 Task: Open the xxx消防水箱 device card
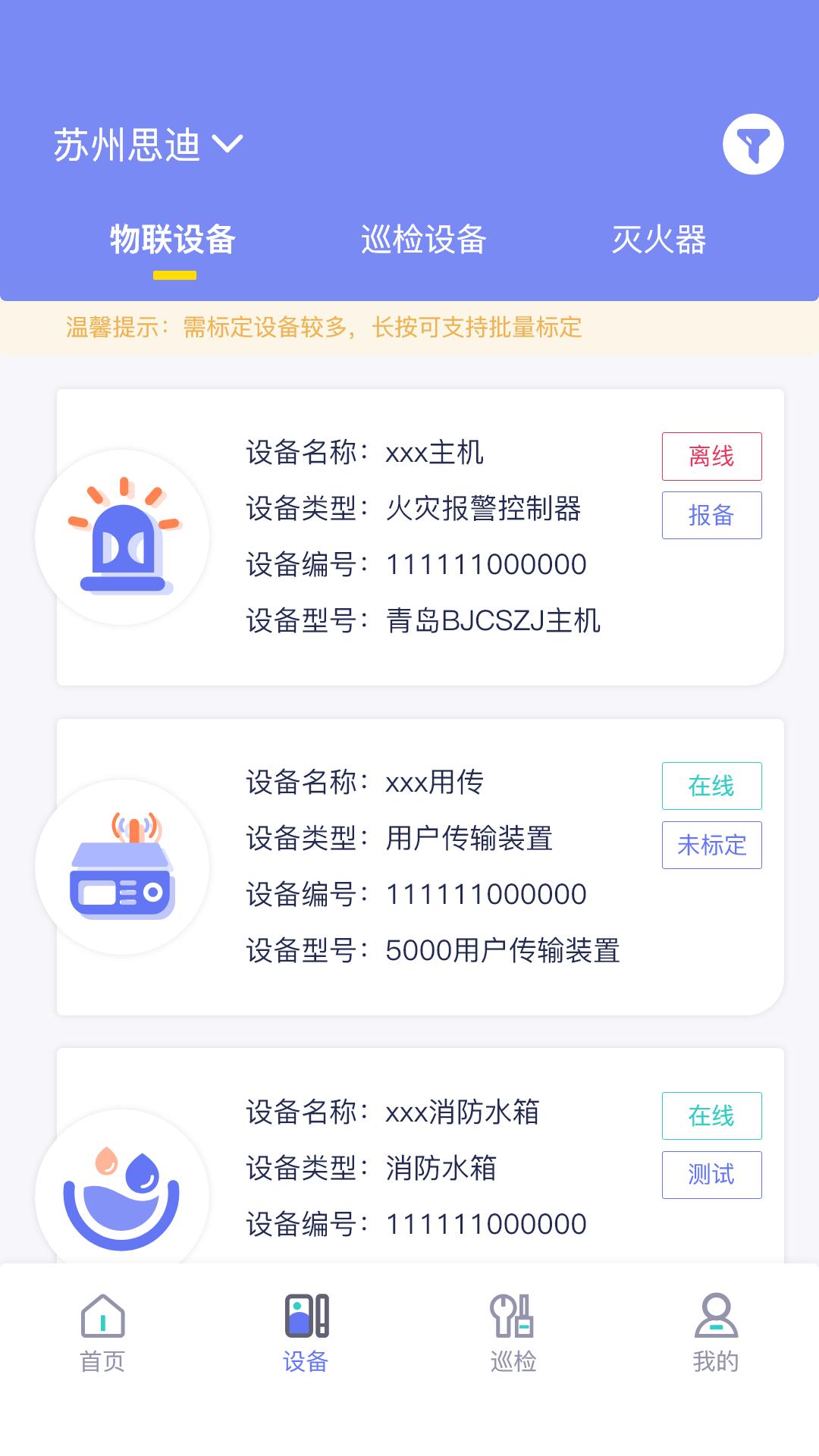pyautogui.click(x=421, y=1168)
